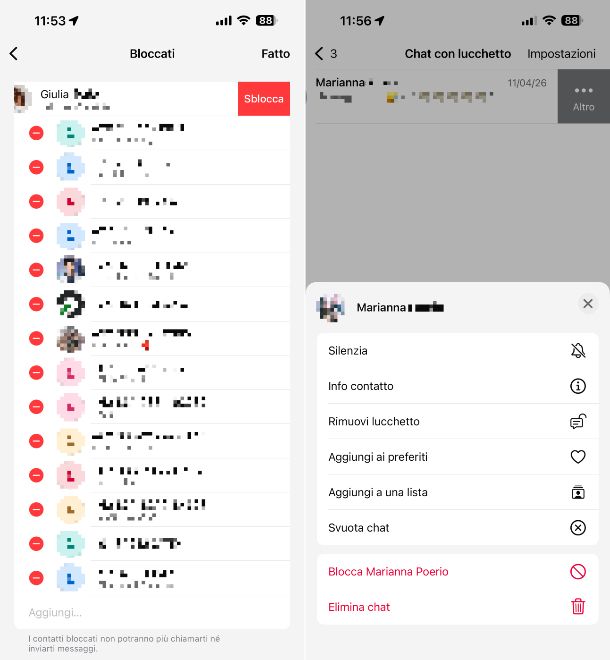
Task: Close the Marianna options sheet
Action: (587, 304)
